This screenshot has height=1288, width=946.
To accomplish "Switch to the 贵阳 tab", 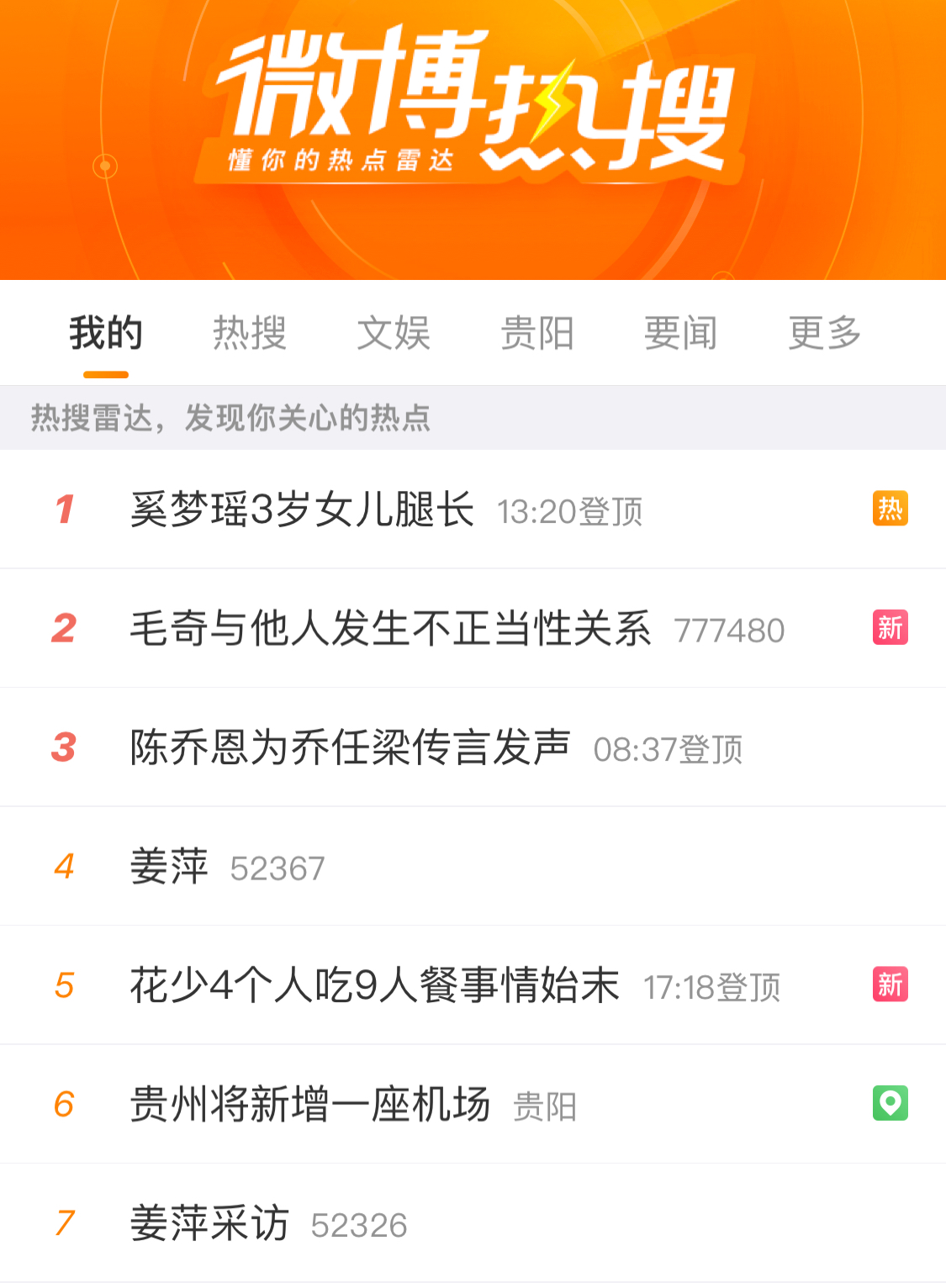I will tap(537, 333).
